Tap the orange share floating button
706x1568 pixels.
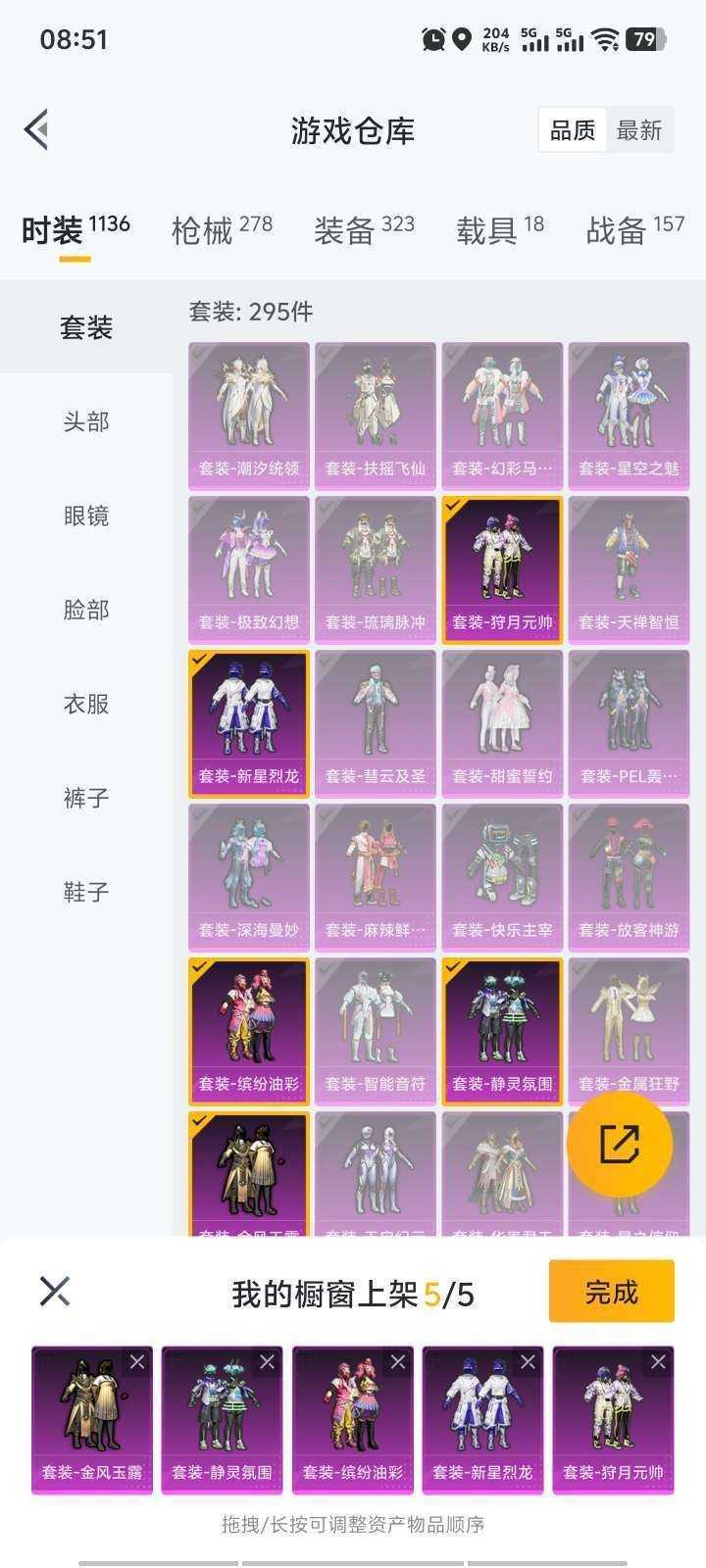click(x=620, y=1144)
